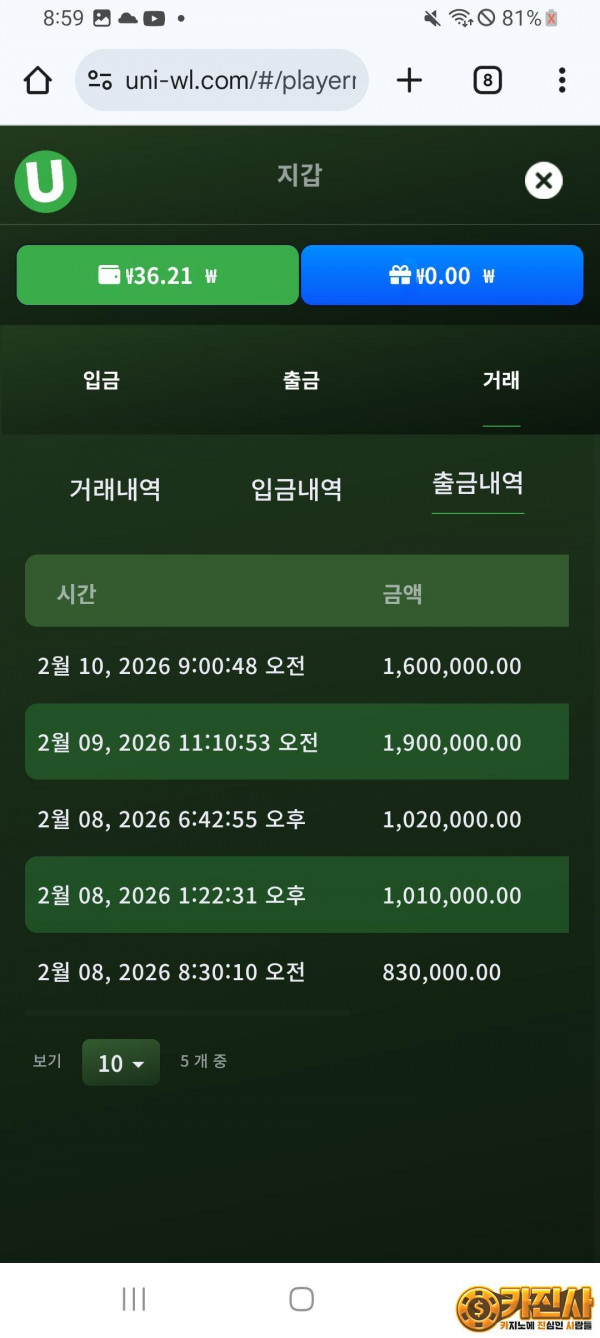Open recent apps from the navigation bar
The height and width of the screenshot is (1338, 600).
click(x=134, y=1299)
